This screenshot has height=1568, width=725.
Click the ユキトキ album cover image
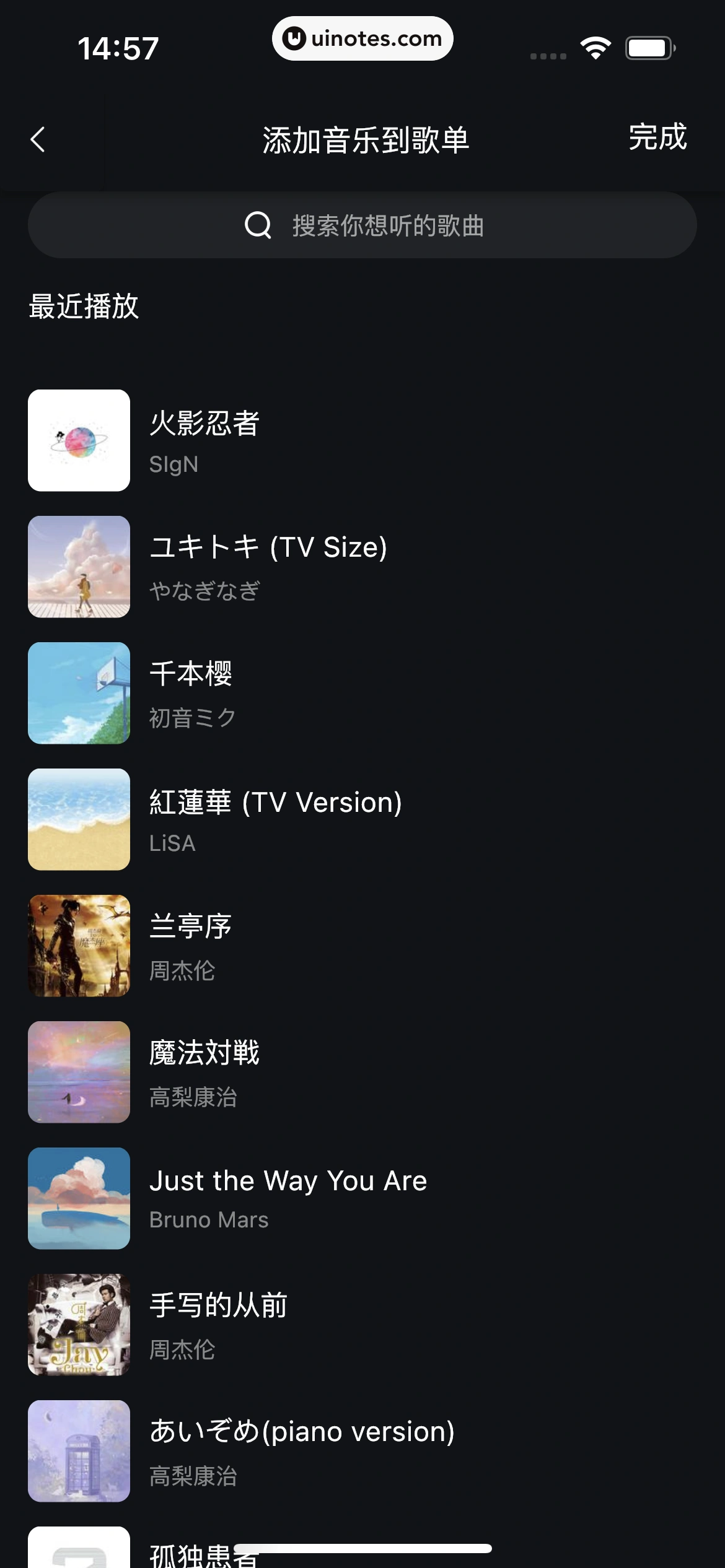(78, 567)
